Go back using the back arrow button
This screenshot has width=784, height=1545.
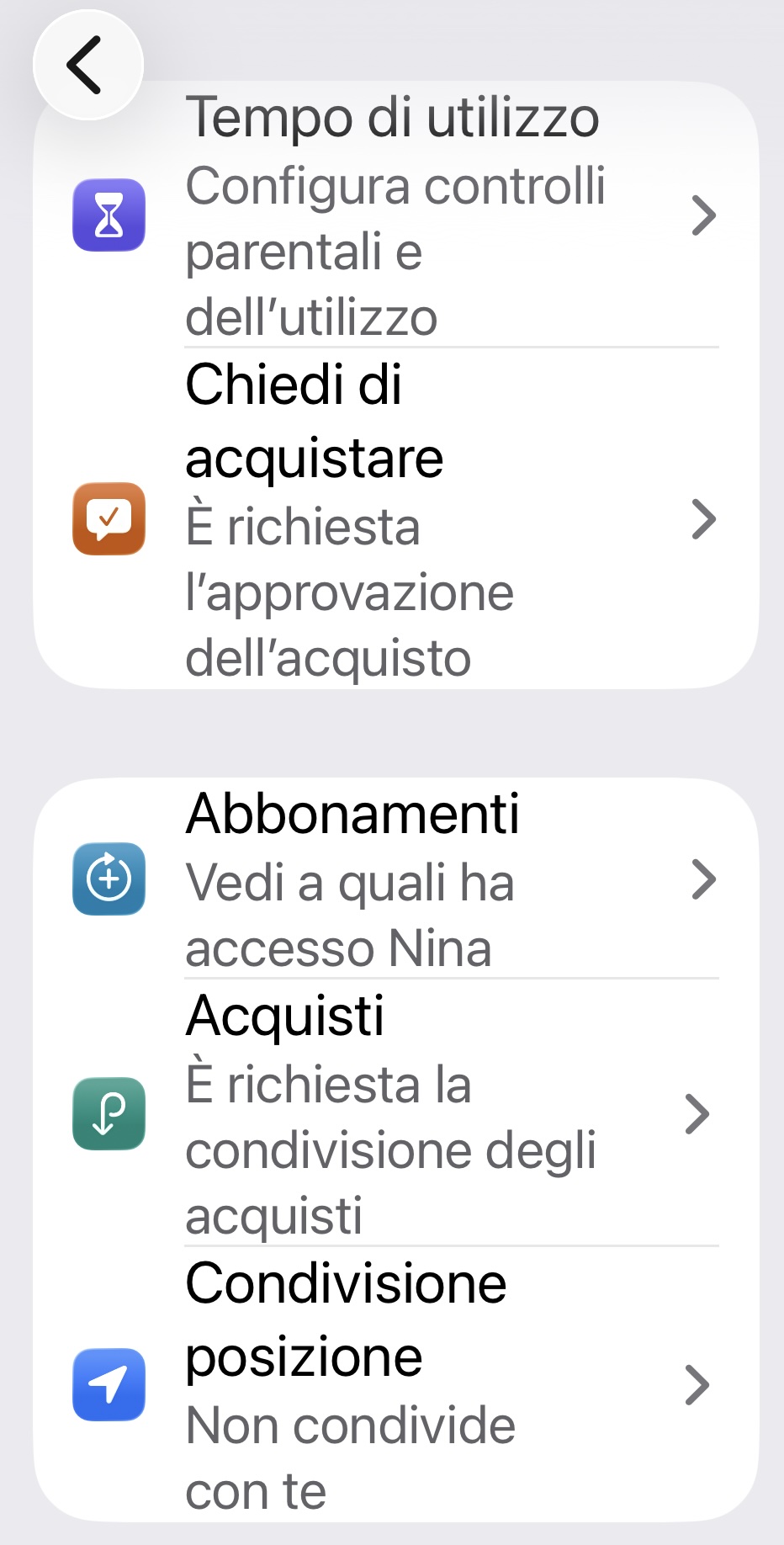[87, 65]
